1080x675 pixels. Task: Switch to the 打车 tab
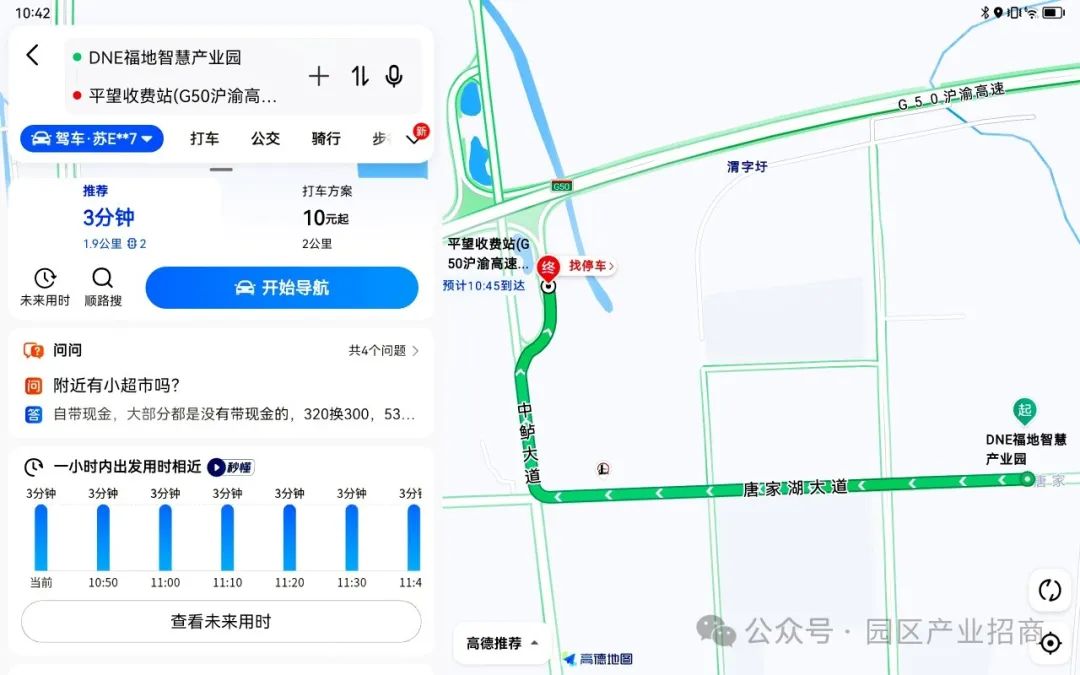pos(204,139)
